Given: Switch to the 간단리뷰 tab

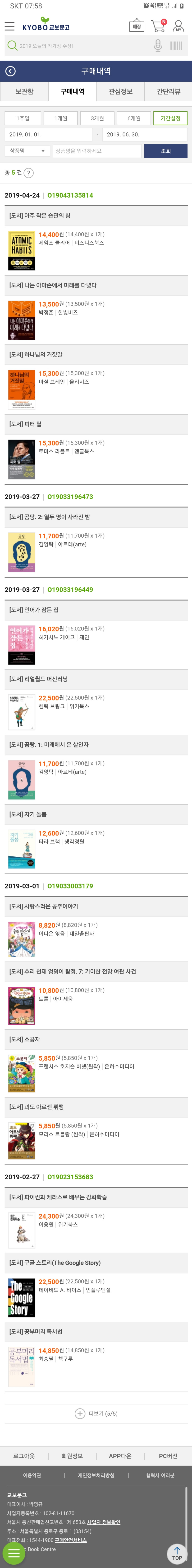Looking at the screenshot, I should 168,91.
